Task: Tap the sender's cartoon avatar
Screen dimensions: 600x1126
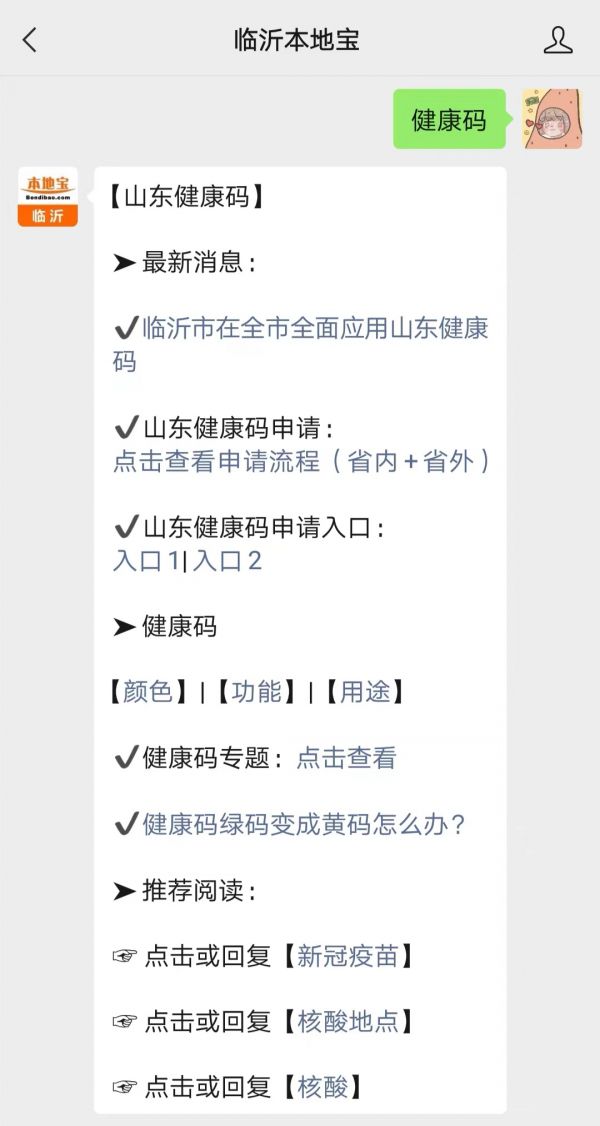Action: 552,119
